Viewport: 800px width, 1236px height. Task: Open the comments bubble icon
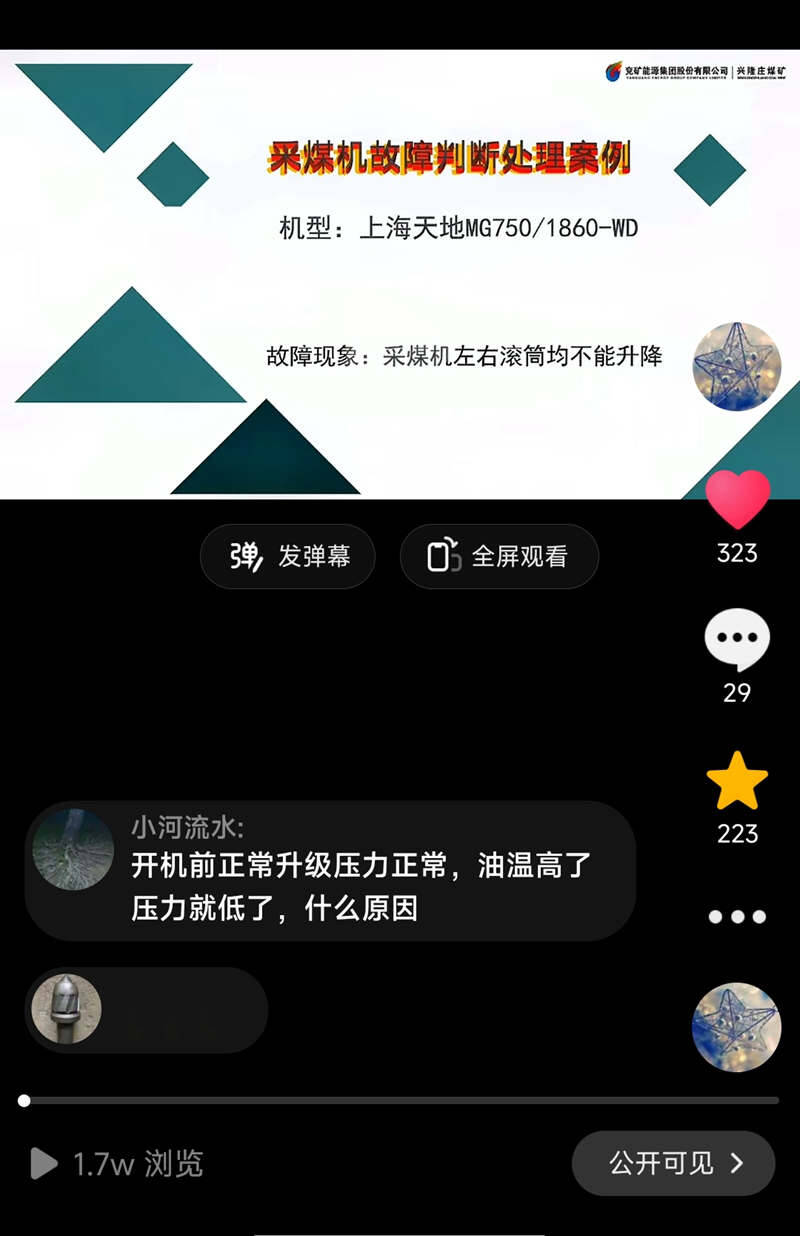(737, 641)
